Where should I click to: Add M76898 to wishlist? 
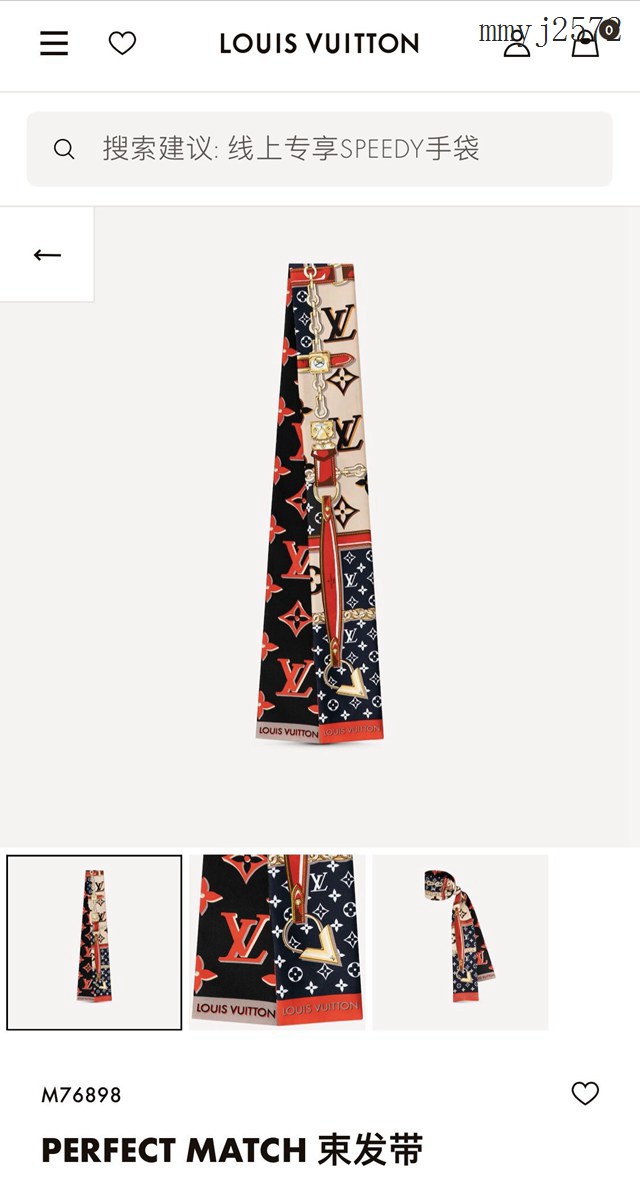(585, 1094)
